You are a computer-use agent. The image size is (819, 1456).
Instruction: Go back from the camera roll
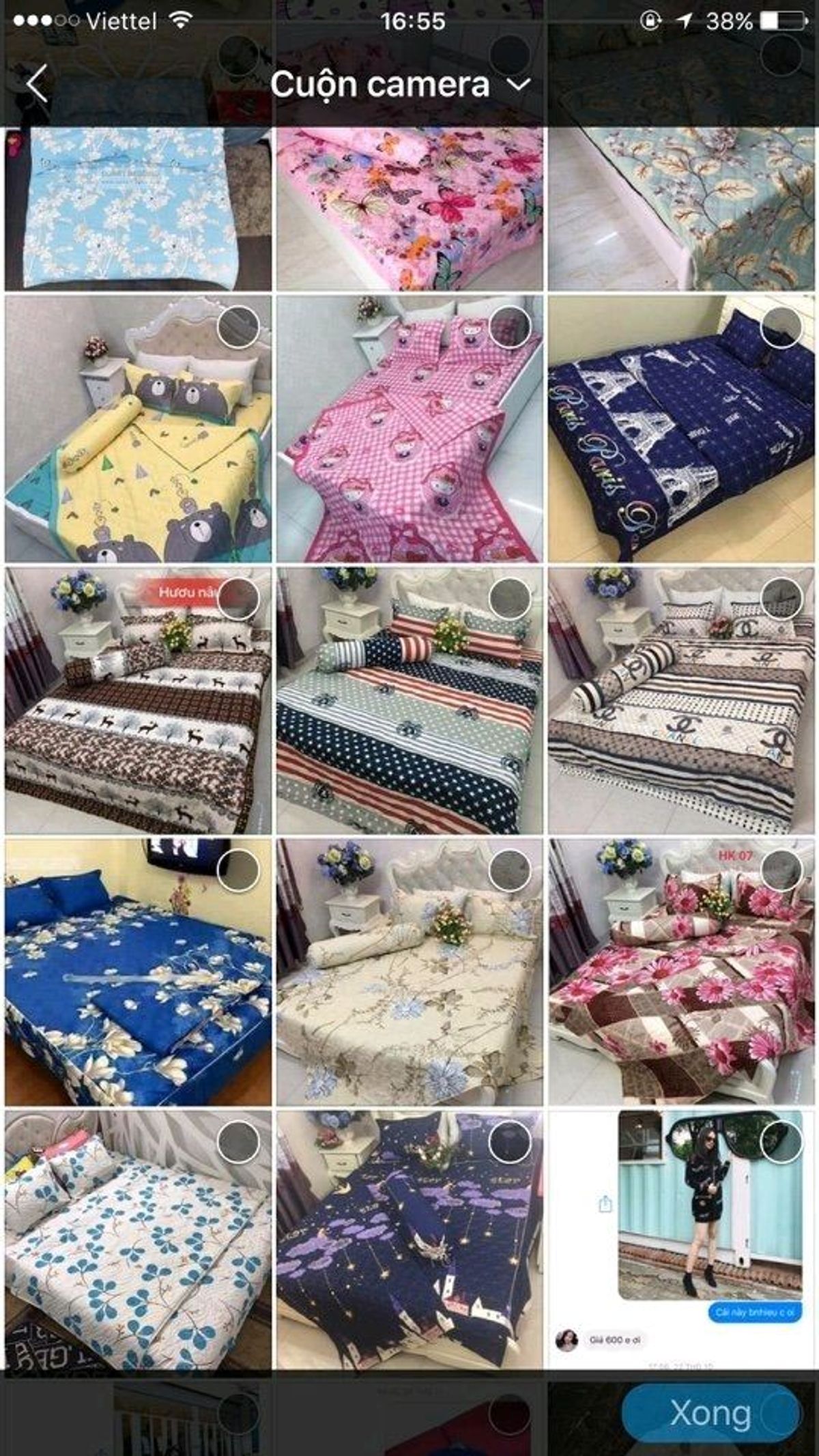(x=38, y=83)
